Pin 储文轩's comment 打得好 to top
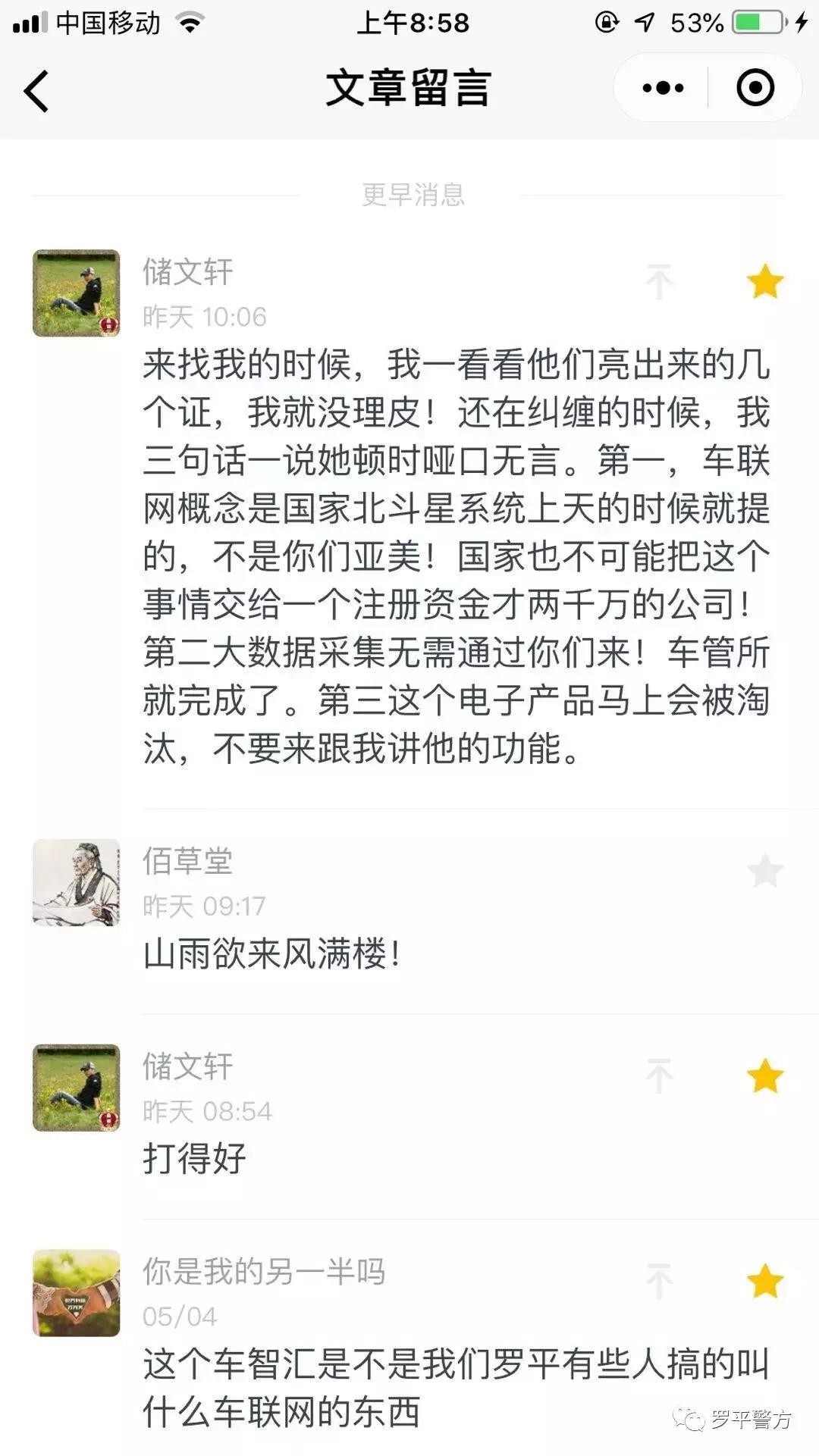Image resolution: width=819 pixels, height=1456 pixels. (x=659, y=1076)
